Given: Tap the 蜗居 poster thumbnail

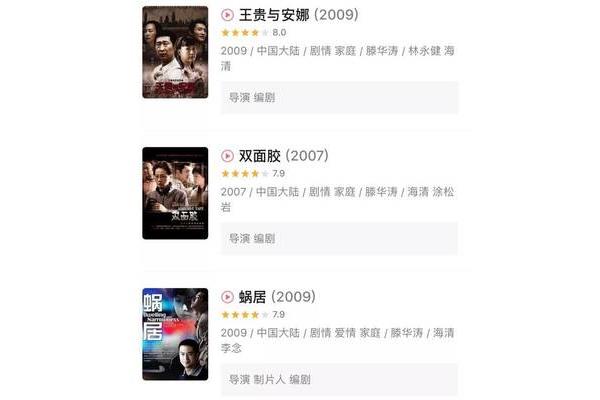Looking at the screenshot, I should click(175, 334).
